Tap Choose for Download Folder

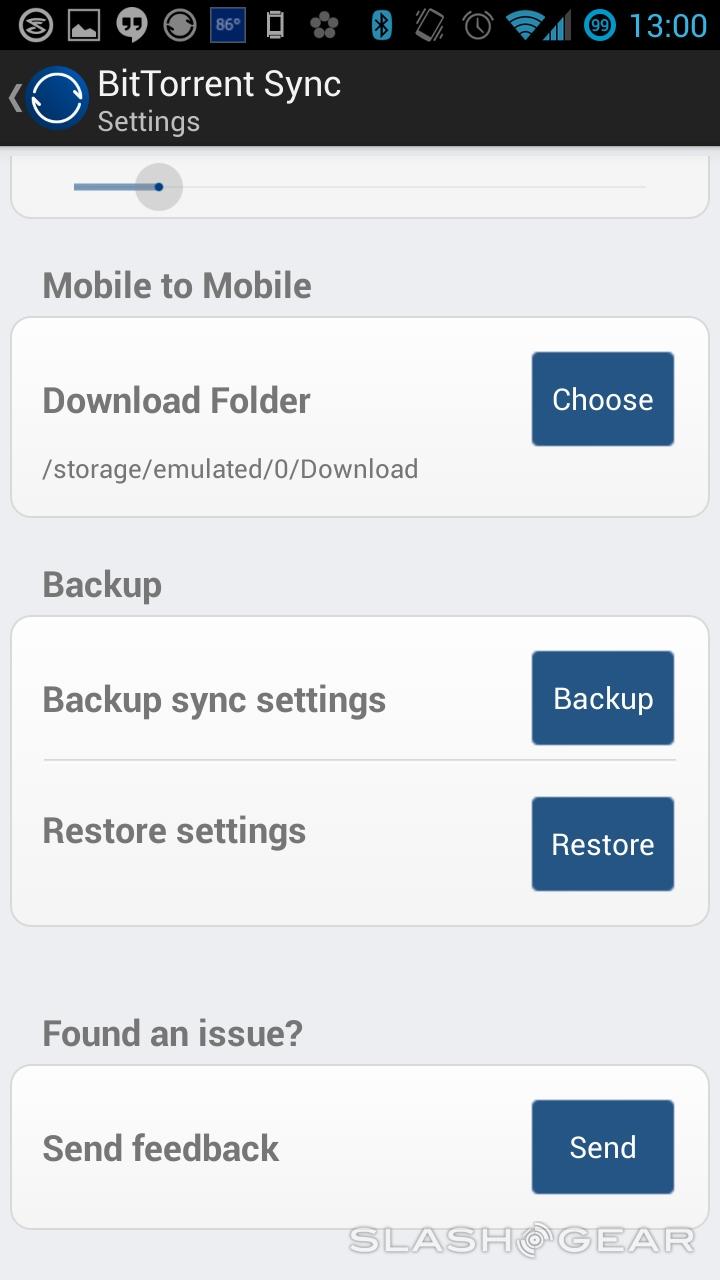(x=602, y=399)
